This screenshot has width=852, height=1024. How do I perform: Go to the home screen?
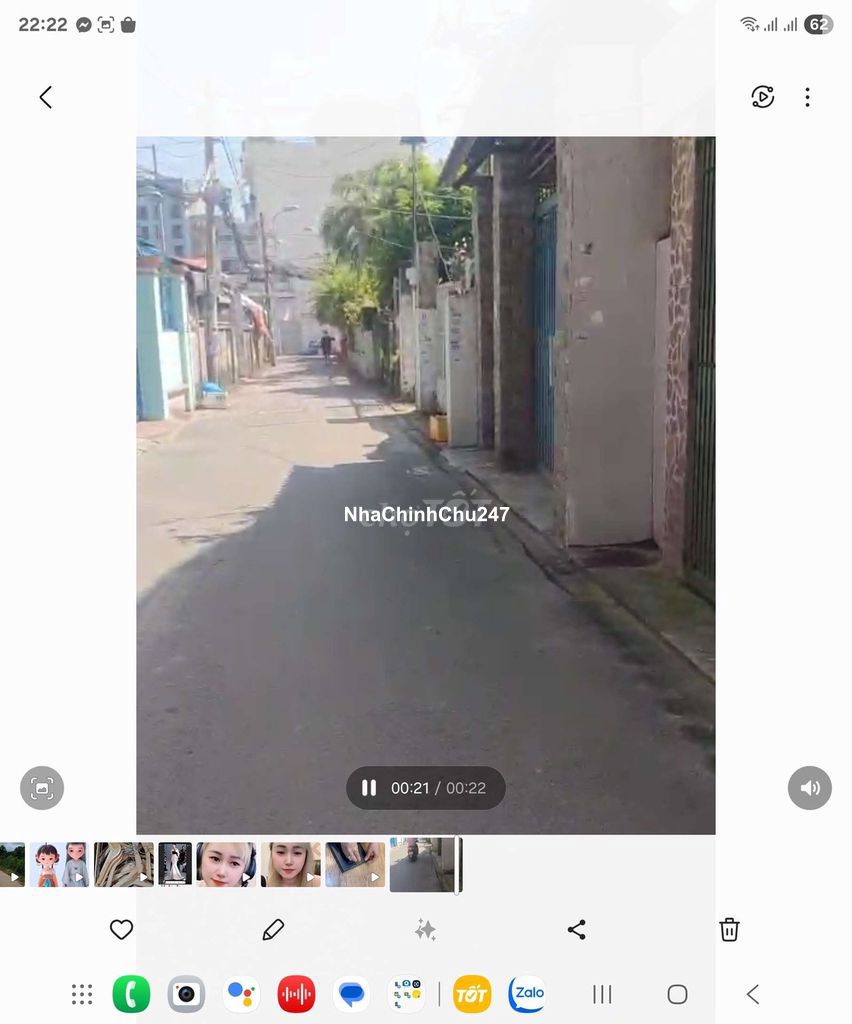[x=677, y=994]
